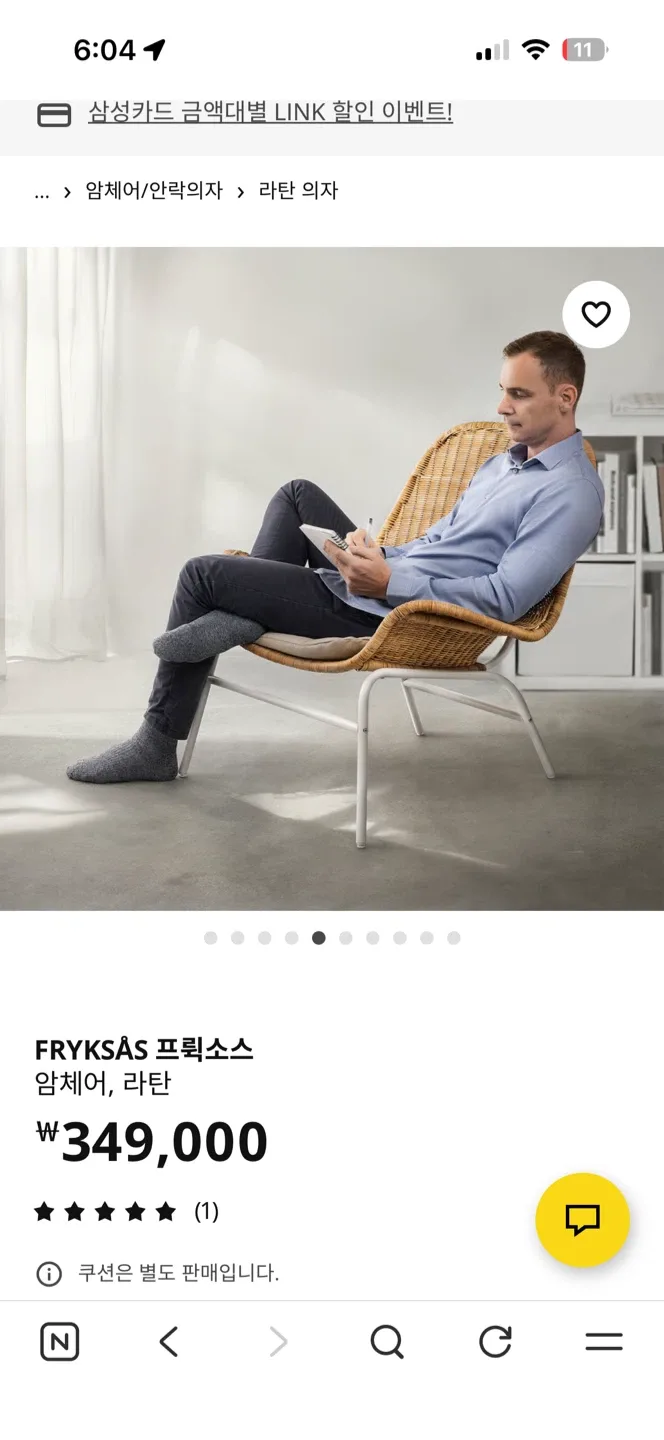Viewport: 664px width, 1440px height.
Task: Open the 암체어/안락의자 breadcrumb category
Action: point(154,191)
